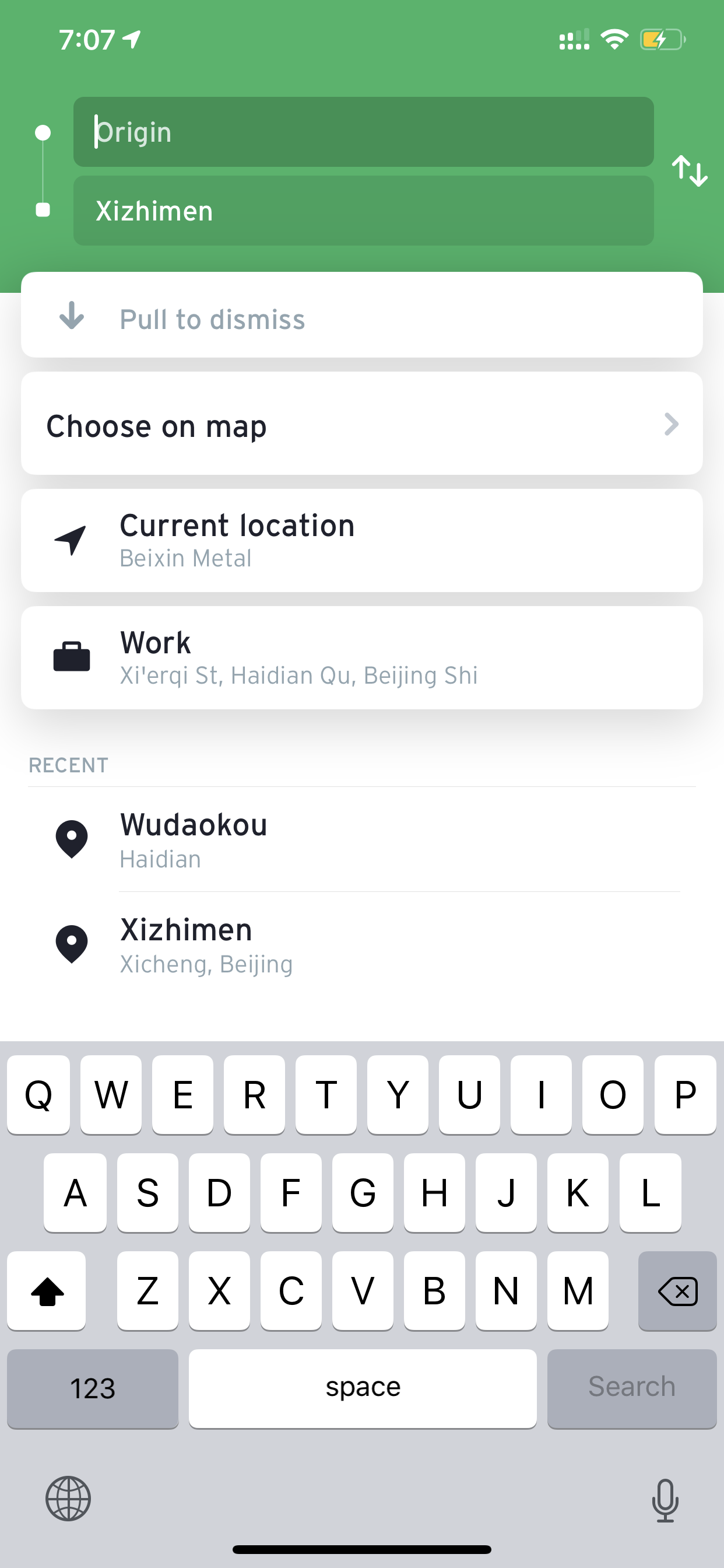Pick recent Xizhimen in Xicheng, Beijing
Screen dimensions: 724x1568
(x=361, y=944)
